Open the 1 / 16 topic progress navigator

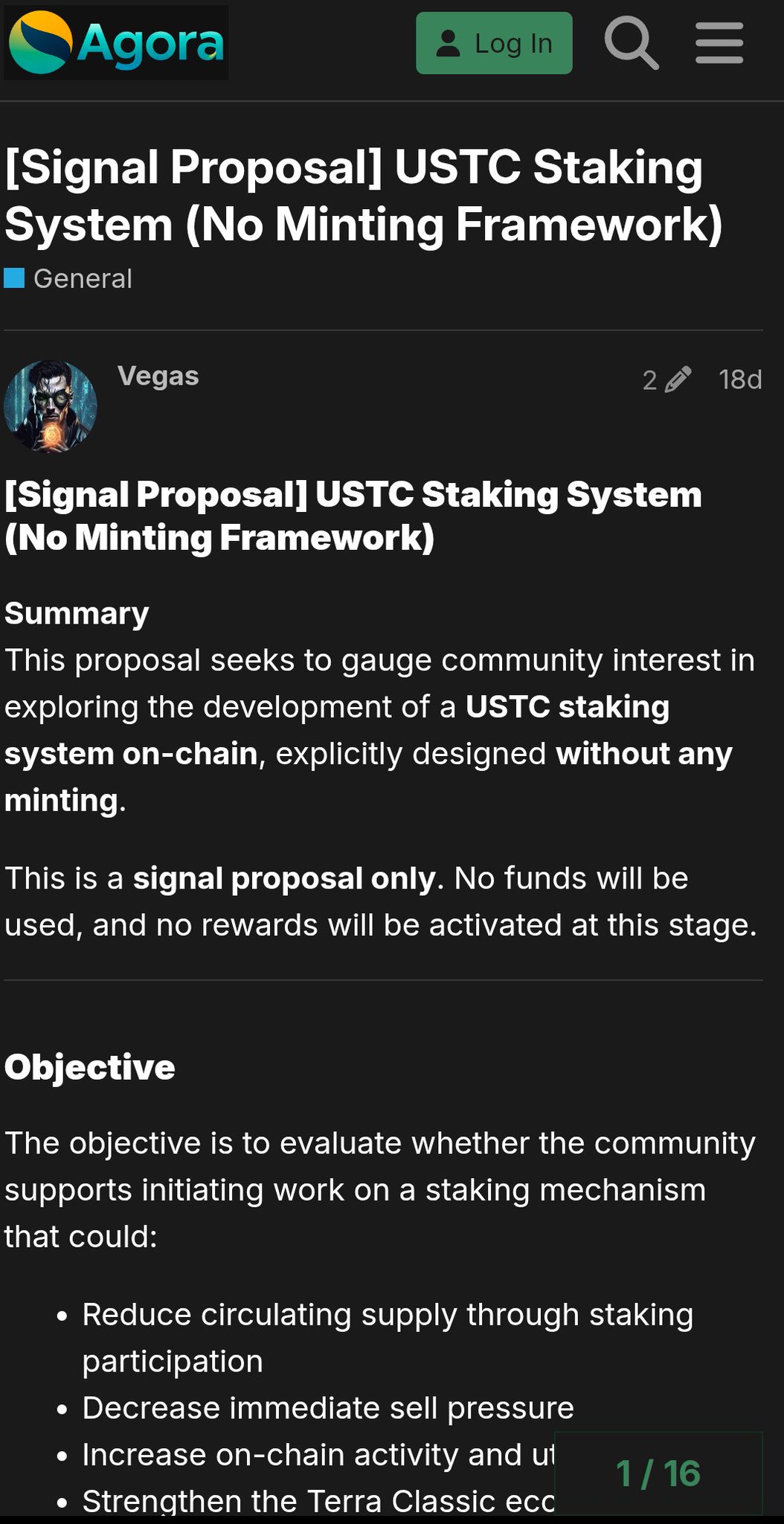(x=658, y=1473)
